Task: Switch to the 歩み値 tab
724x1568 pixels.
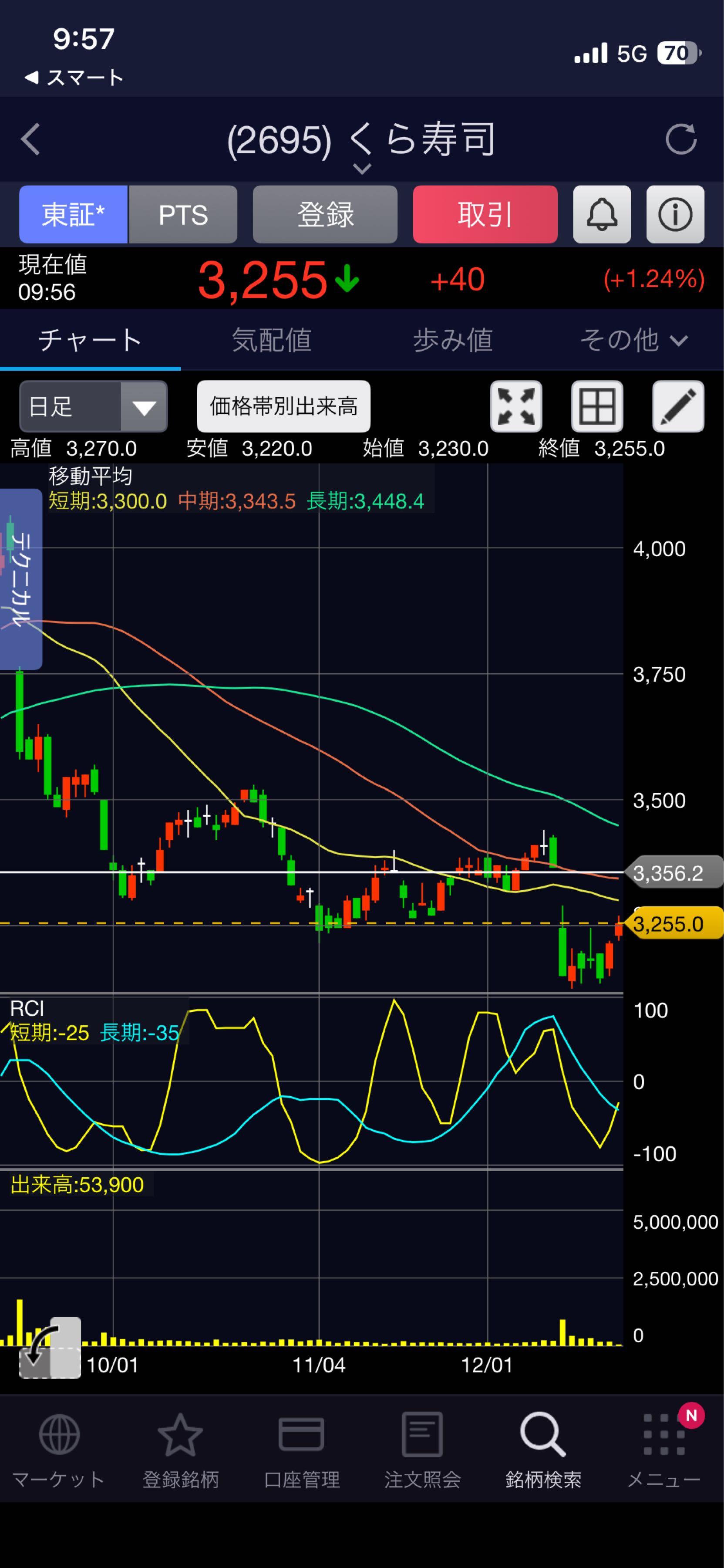Action: coord(453,340)
